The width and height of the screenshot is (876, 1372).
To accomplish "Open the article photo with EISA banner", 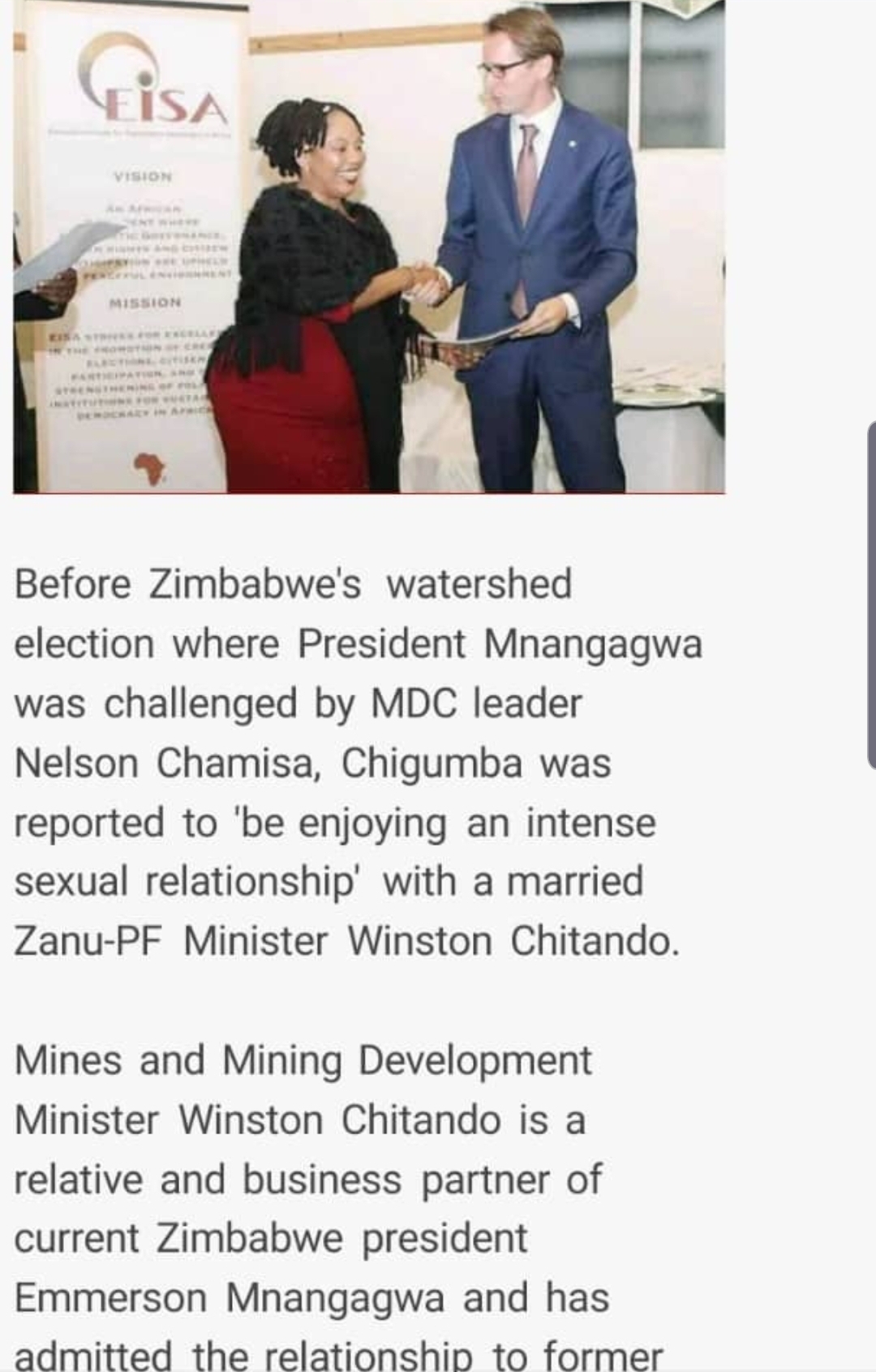I will point(369,246).
